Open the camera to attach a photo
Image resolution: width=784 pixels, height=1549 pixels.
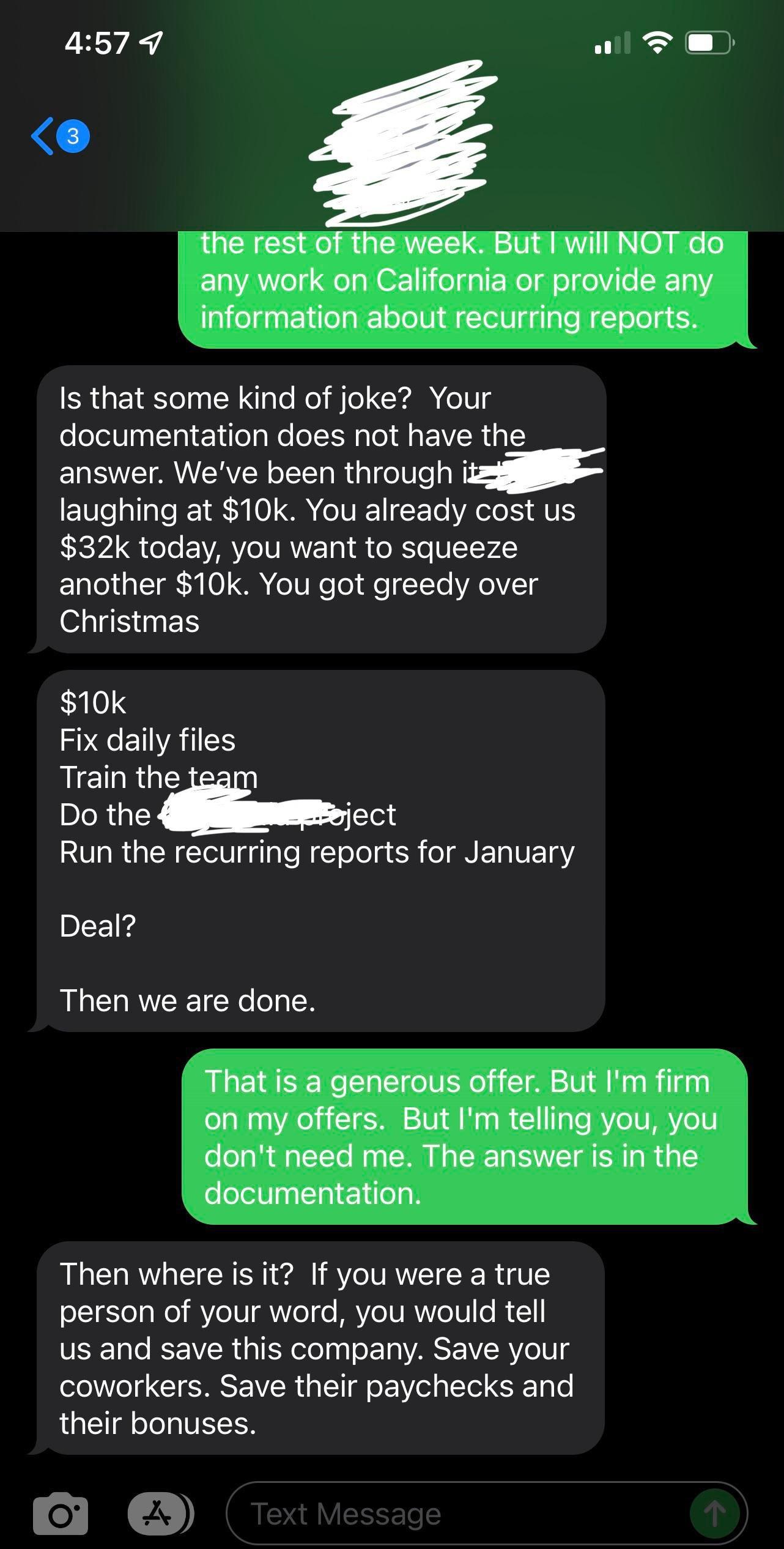pos(60,1515)
